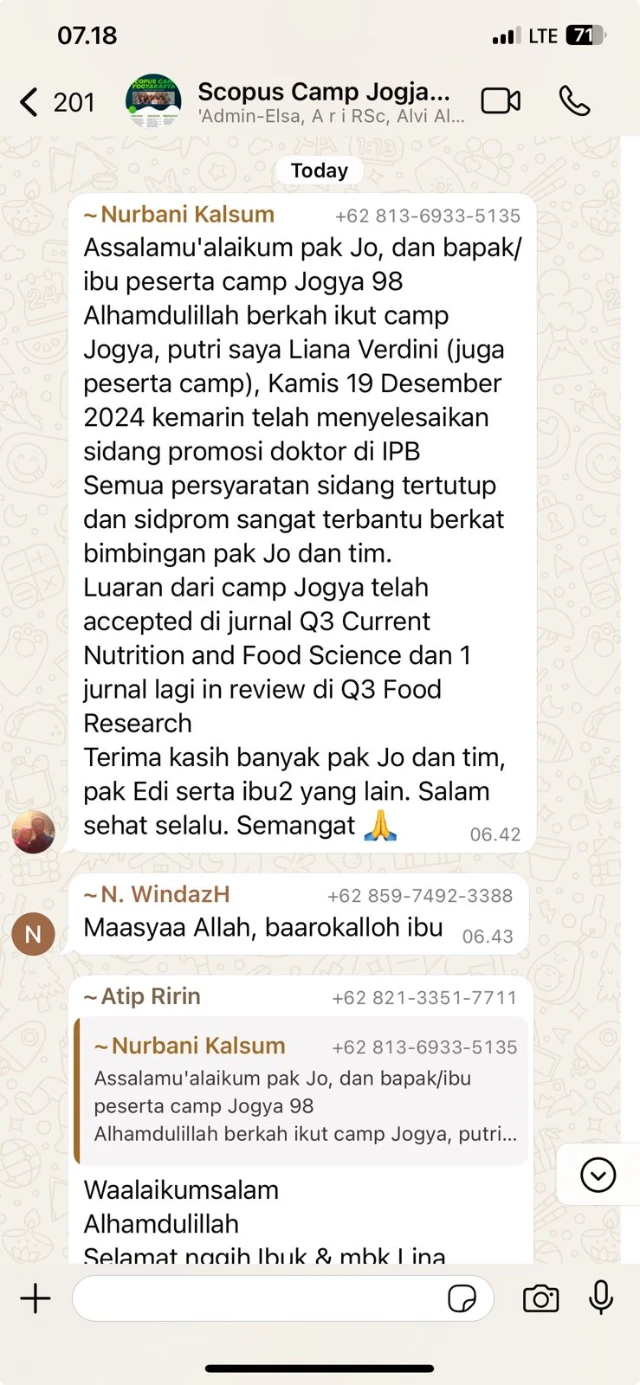Viewport: 640px width, 1385px height.
Task: Open Nurbani Kalsum's profile picture
Action: click(33, 832)
